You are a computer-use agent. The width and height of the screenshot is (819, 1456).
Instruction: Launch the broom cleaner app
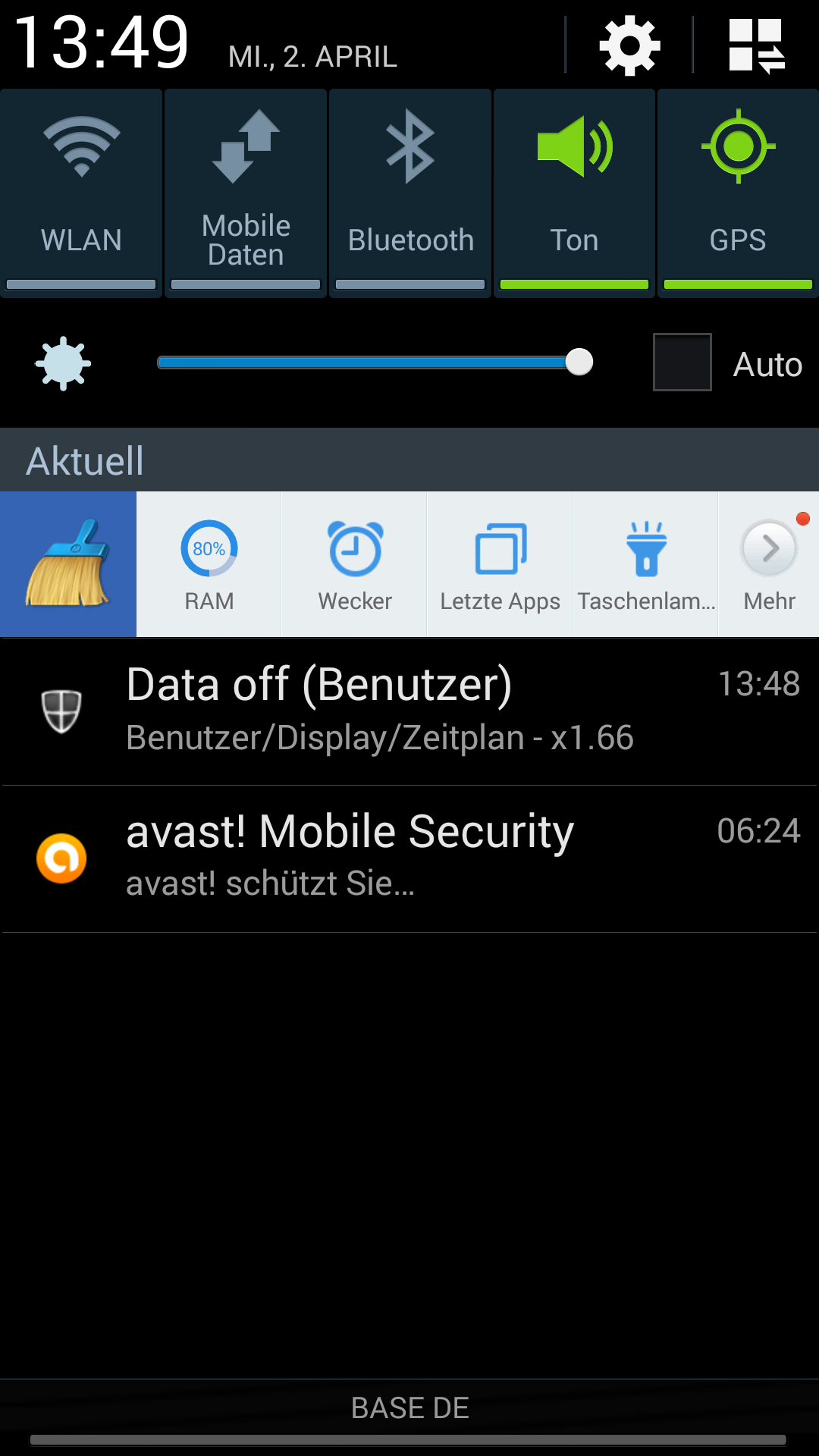pos(68,564)
